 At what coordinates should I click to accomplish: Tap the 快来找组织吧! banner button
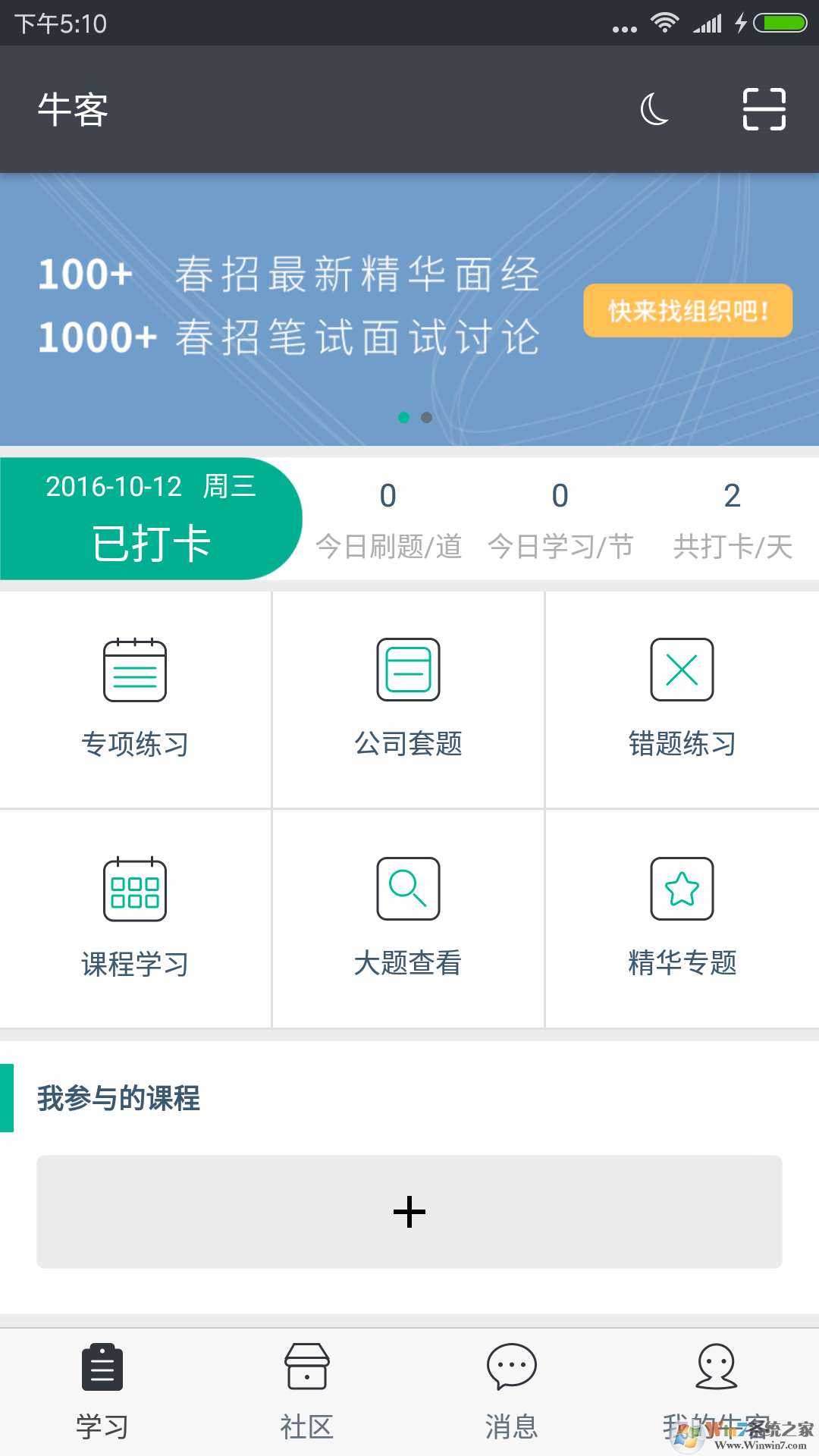(x=688, y=311)
